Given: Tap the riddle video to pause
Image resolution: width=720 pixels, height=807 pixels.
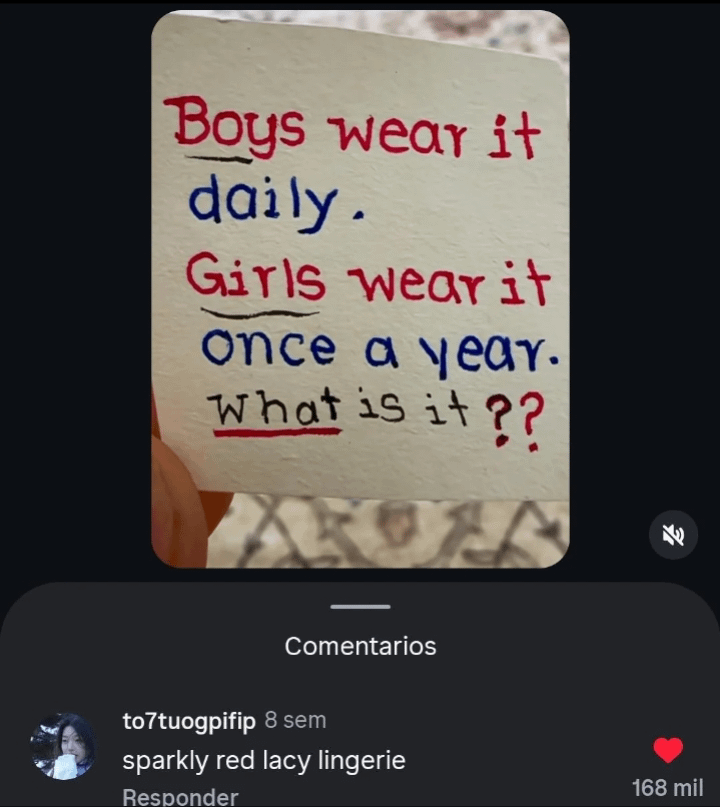Looking at the screenshot, I should [360, 288].
